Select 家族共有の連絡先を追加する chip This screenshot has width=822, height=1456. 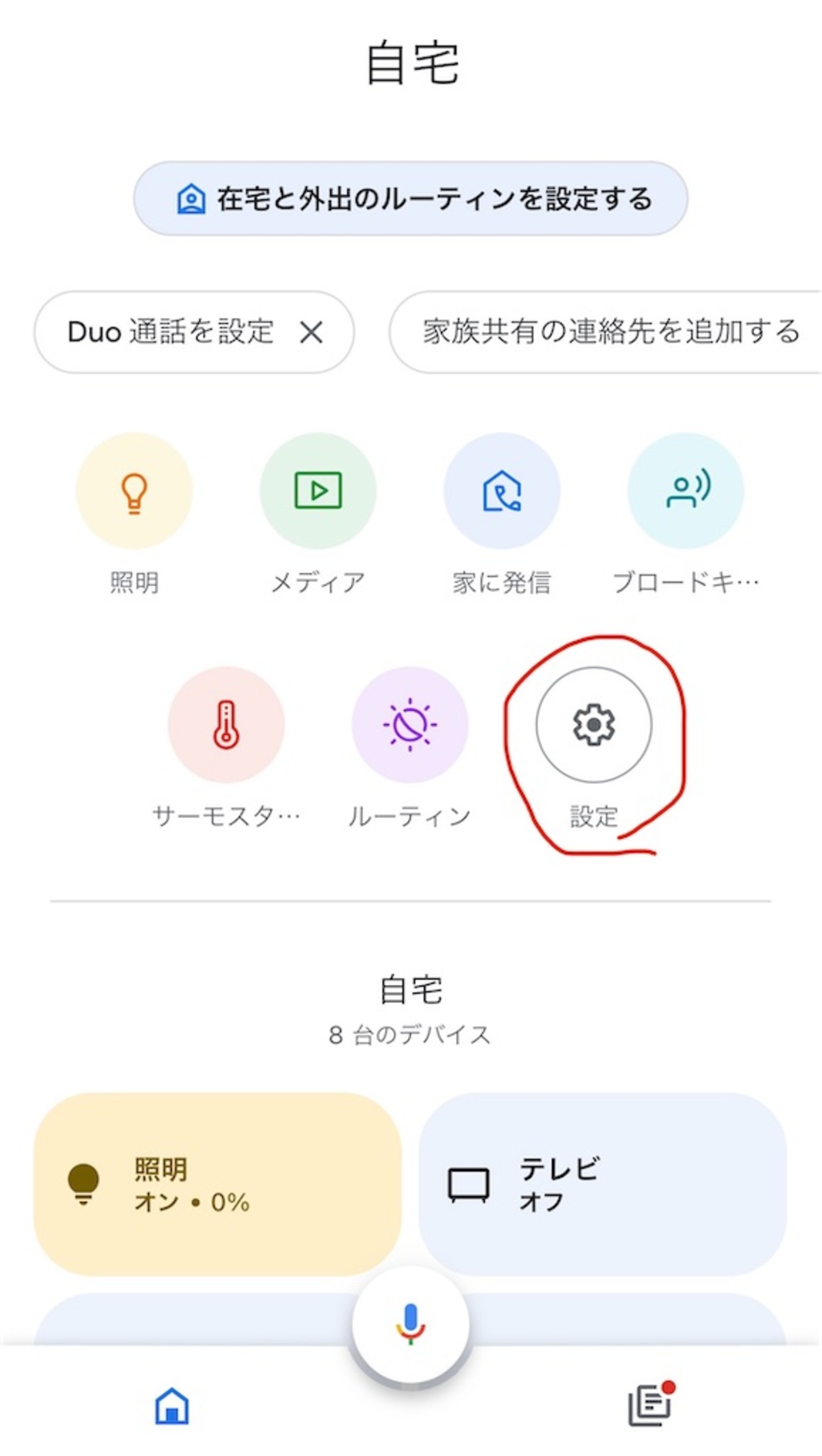(610, 332)
